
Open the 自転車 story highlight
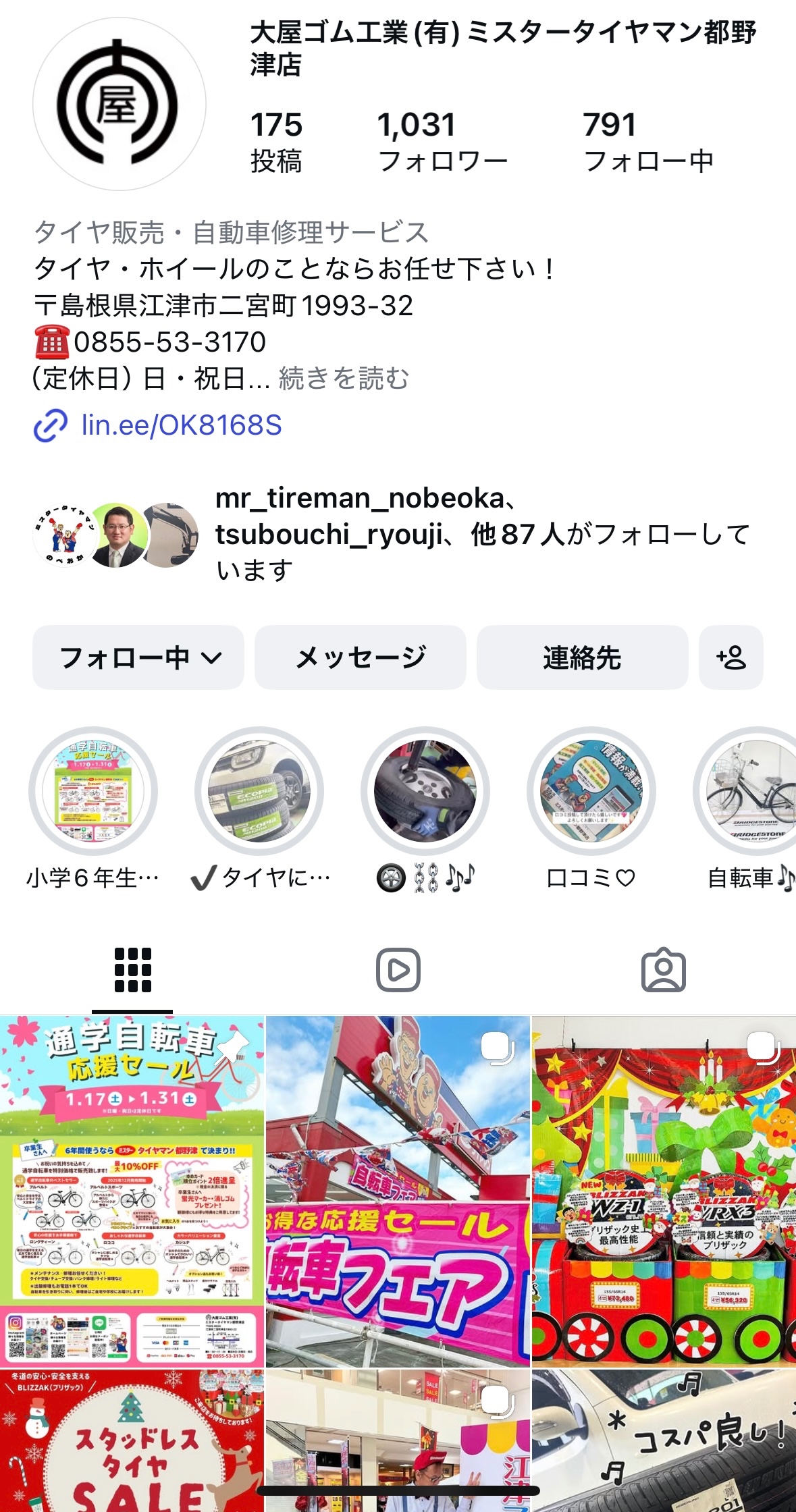click(749, 791)
